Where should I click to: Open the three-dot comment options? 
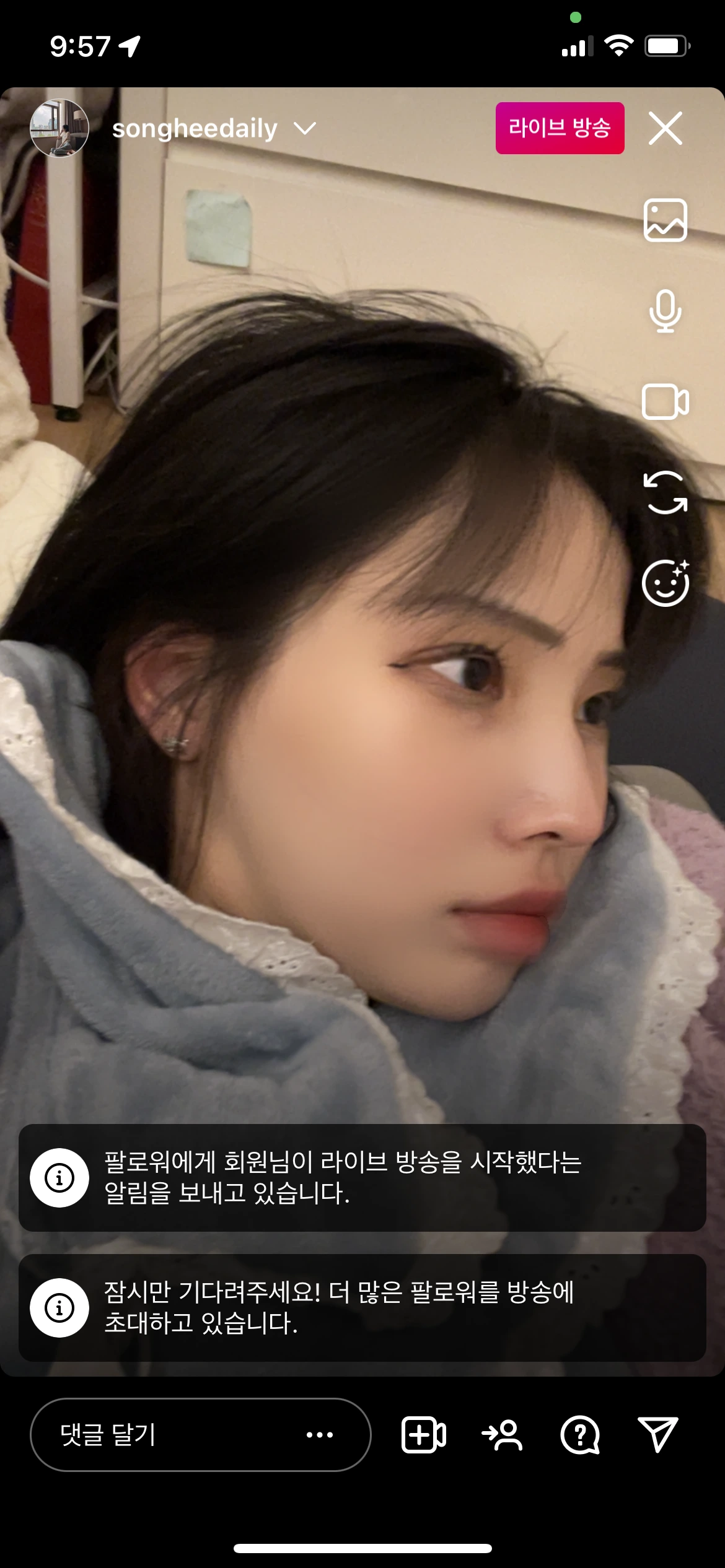click(320, 1434)
